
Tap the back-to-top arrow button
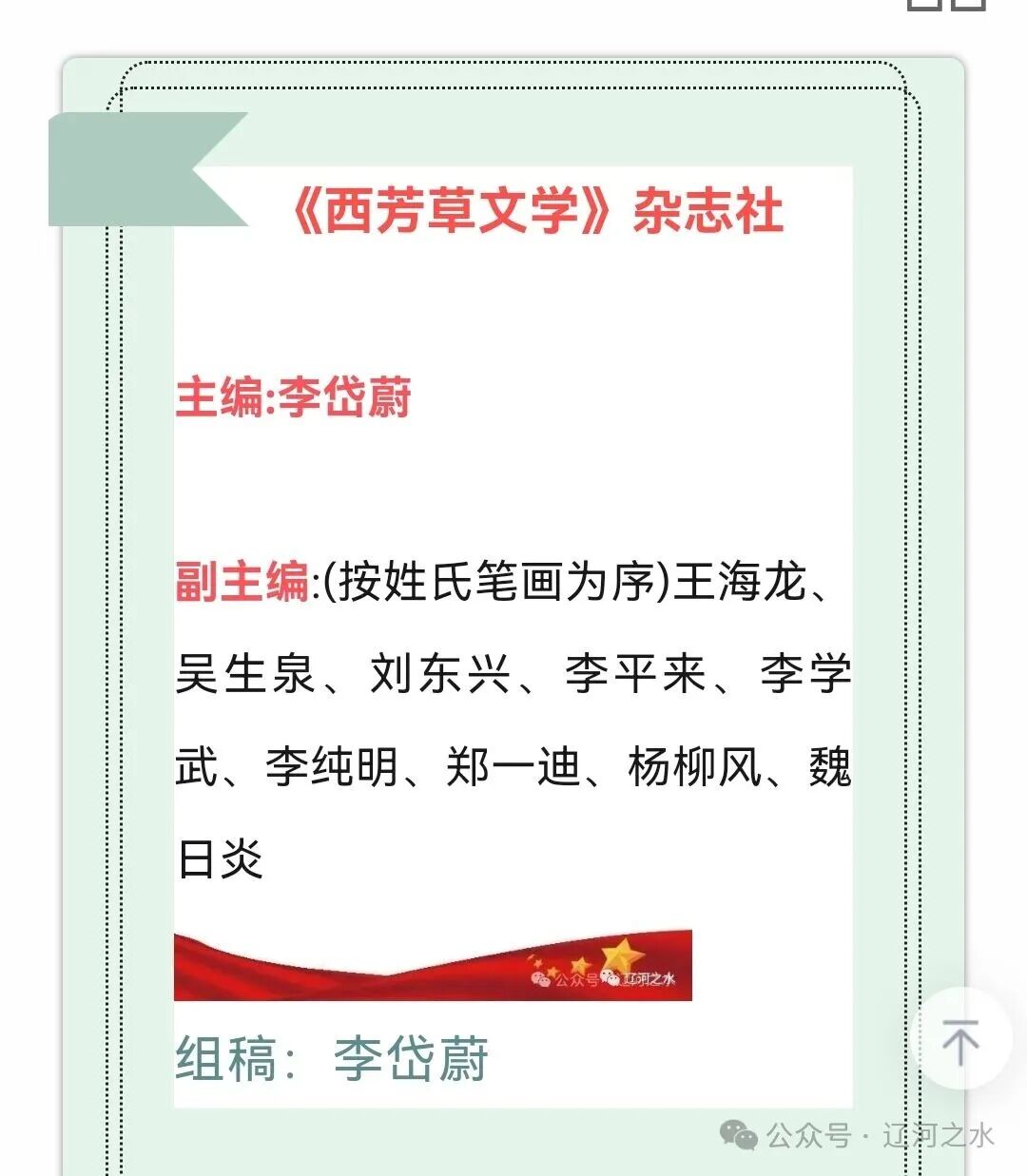[x=960, y=1041]
